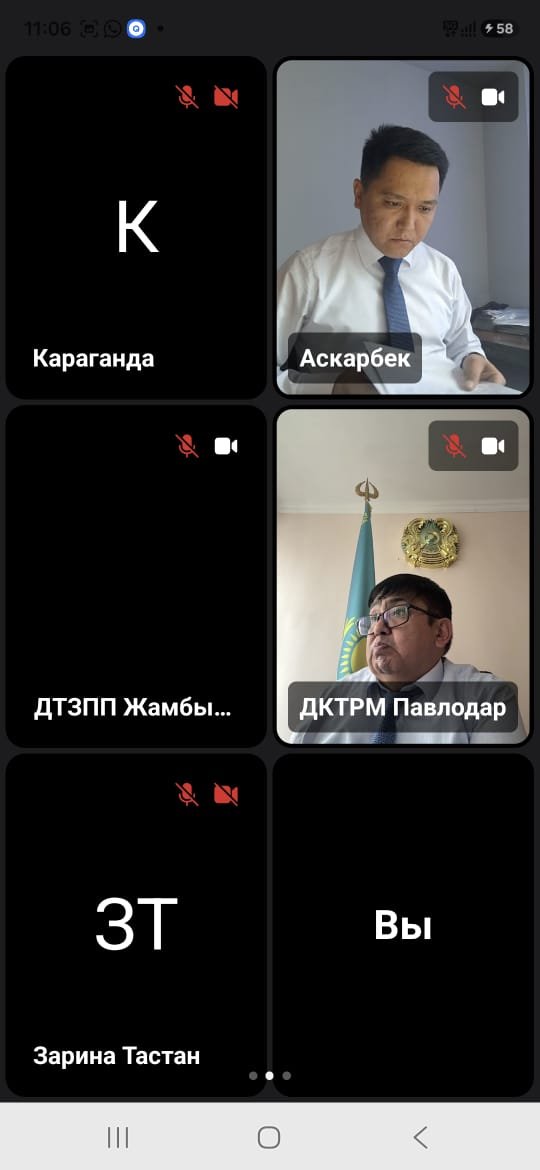Image resolution: width=540 pixels, height=1170 pixels.
Task: Open Зарина Тастан's participant tile
Action: pos(136,925)
